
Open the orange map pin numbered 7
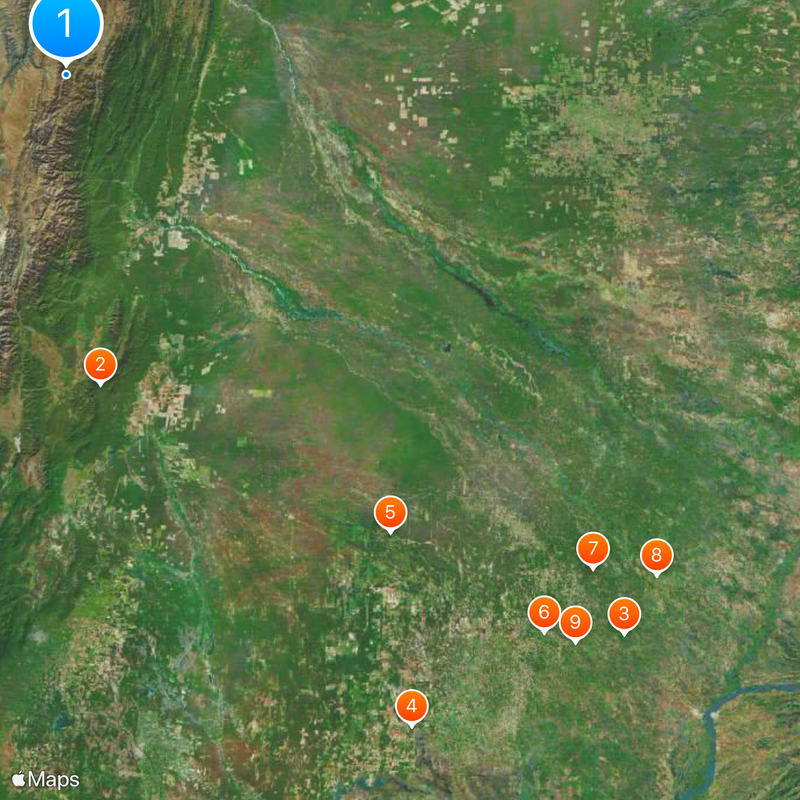(x=593, y=548)
